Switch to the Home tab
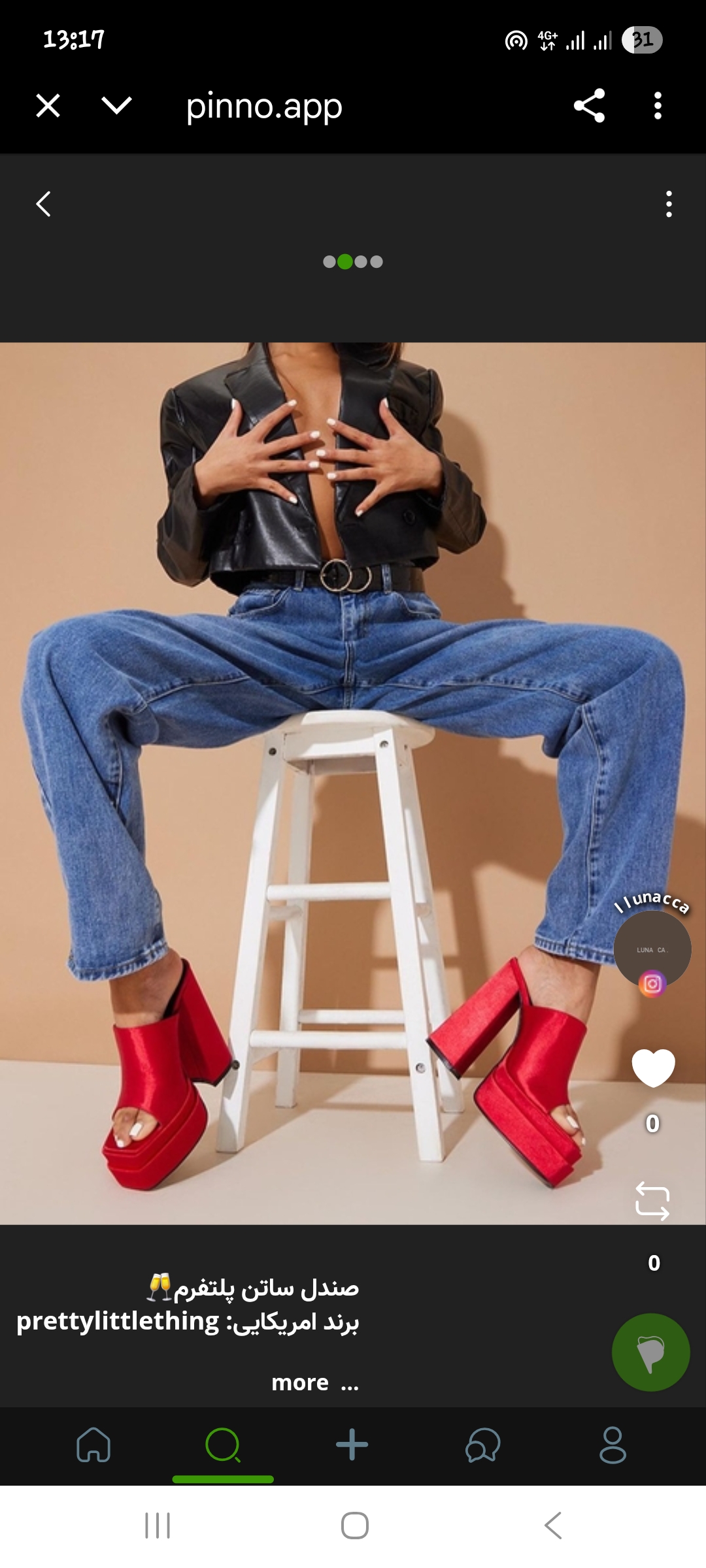Image resolution: width=706 pixels, height=1568 pixels. click(93, 1445)
